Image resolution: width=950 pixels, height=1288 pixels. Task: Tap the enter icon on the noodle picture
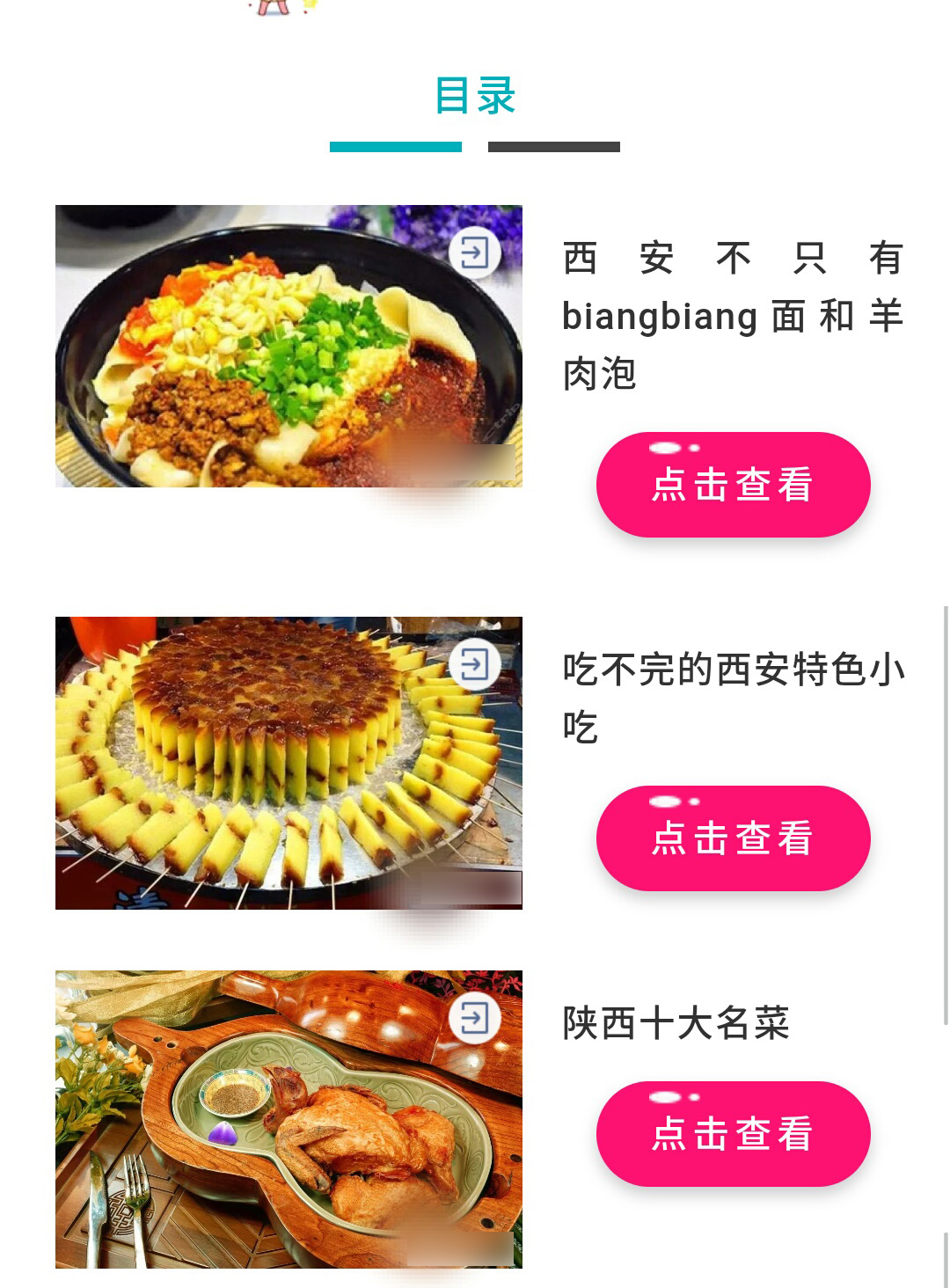tap(475, 253)
